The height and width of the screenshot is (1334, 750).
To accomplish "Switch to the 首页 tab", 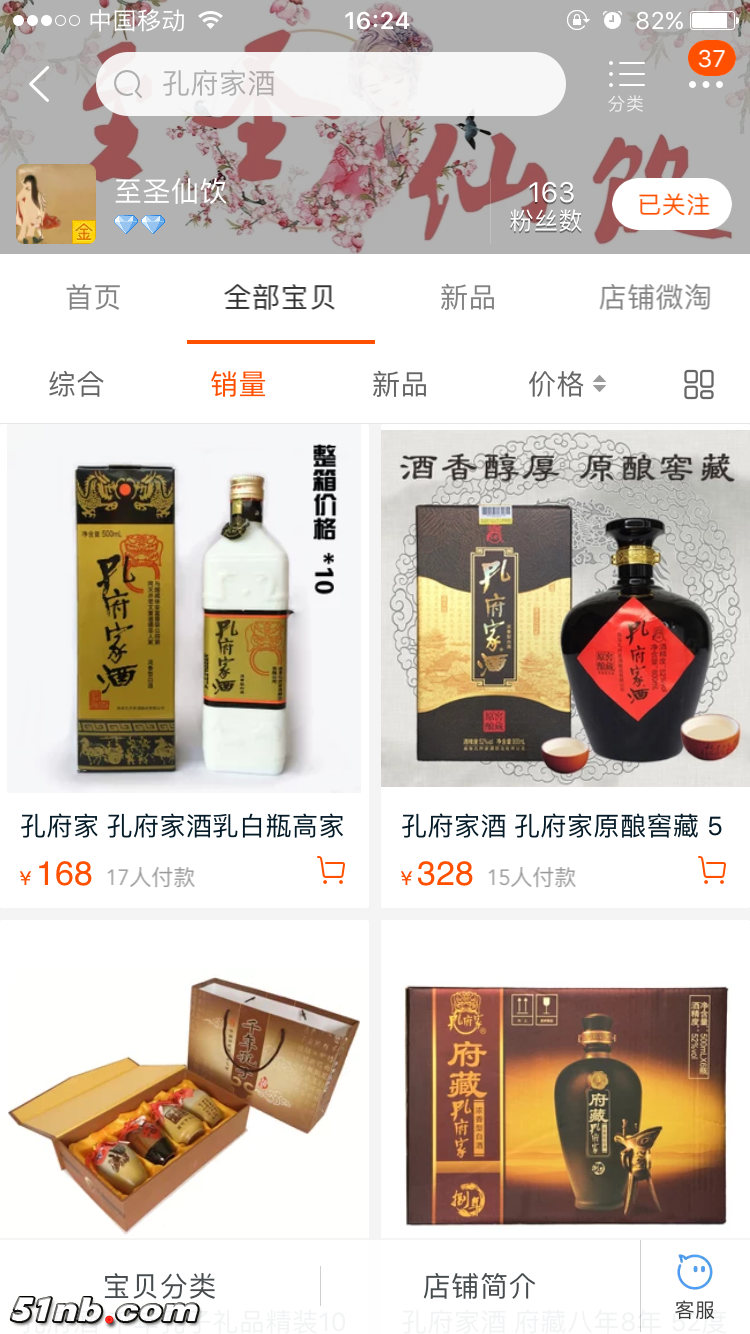I will click(x=93, y=298).
